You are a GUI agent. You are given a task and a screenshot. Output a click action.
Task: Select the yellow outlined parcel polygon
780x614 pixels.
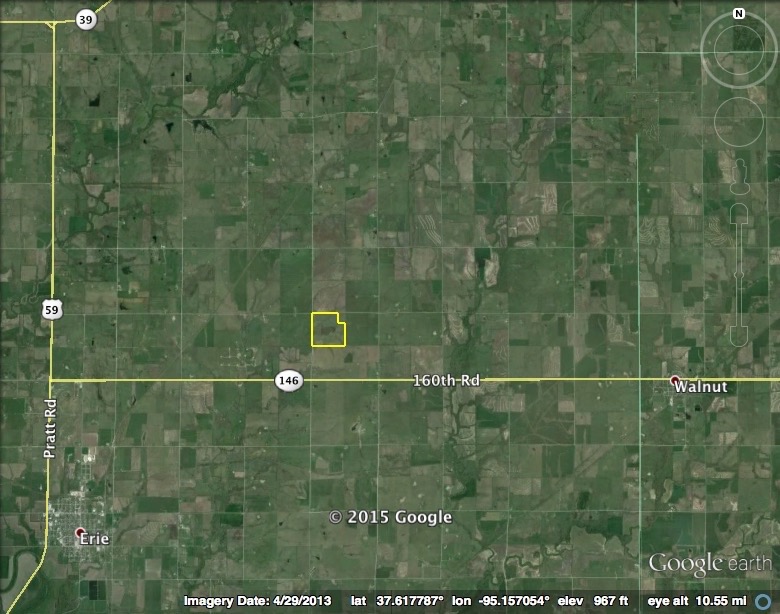point(328,329)
